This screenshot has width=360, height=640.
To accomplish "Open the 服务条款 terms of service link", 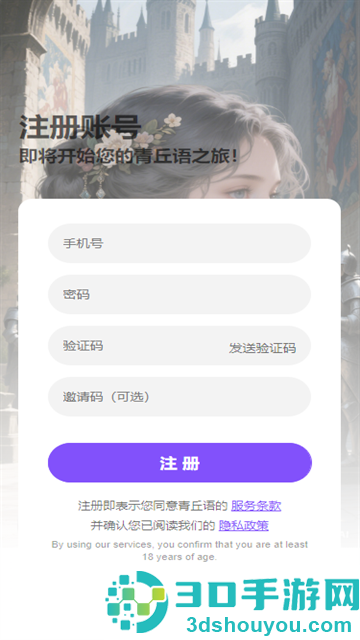I will [256, 506].
